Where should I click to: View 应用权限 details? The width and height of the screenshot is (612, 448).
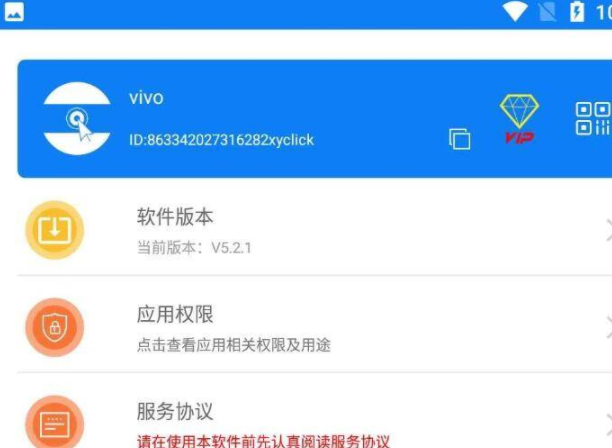(310, 328)
